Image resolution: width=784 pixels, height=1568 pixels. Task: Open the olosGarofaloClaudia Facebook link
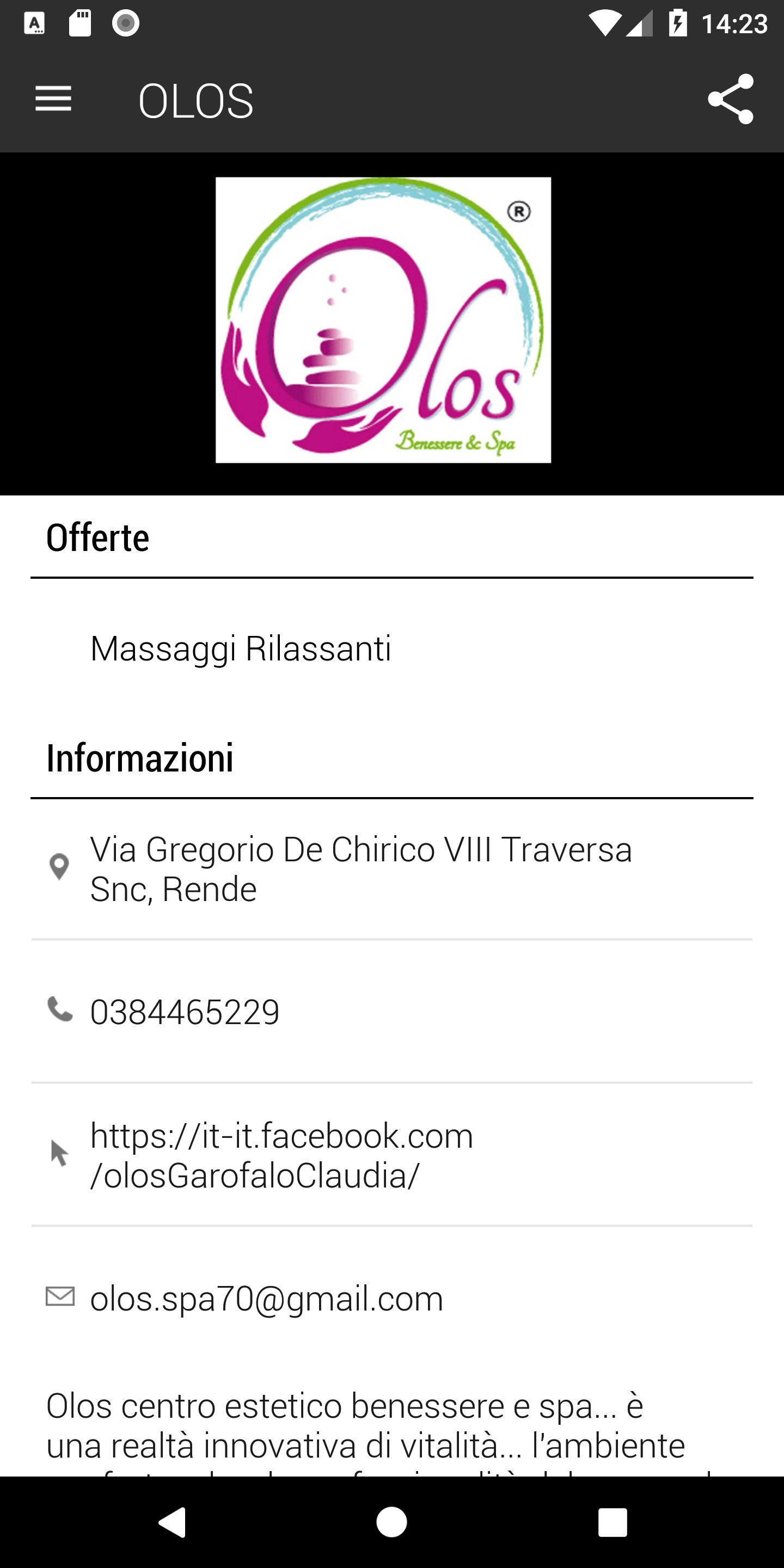point(281,1155)
